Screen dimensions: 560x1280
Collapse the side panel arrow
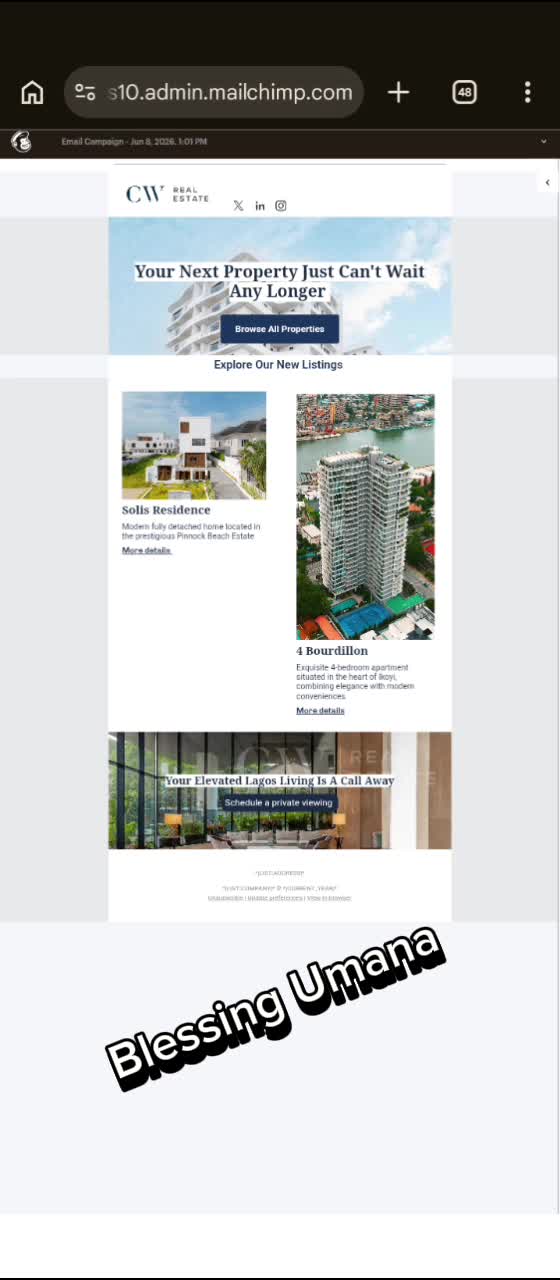click(x=547, y=182)
